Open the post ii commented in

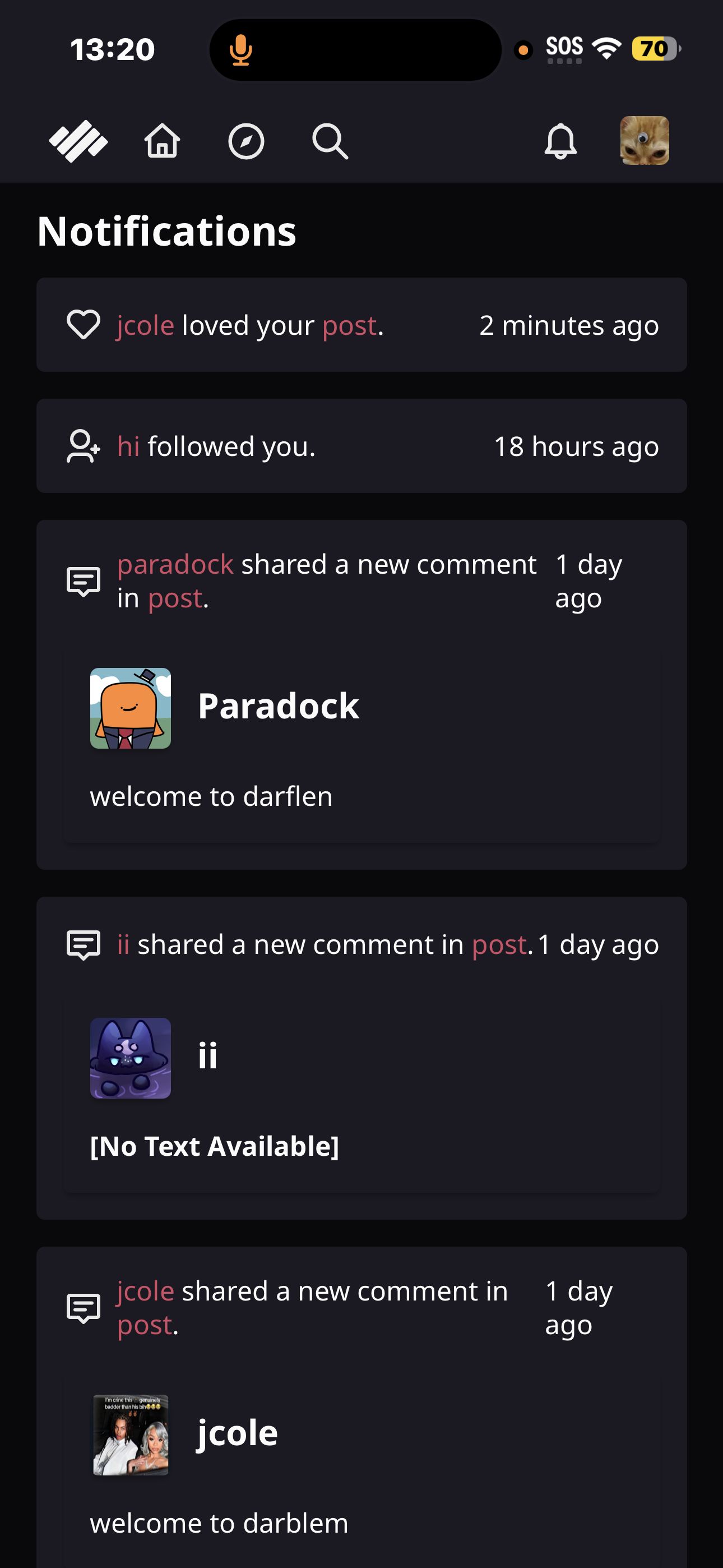tap(499, 944)
